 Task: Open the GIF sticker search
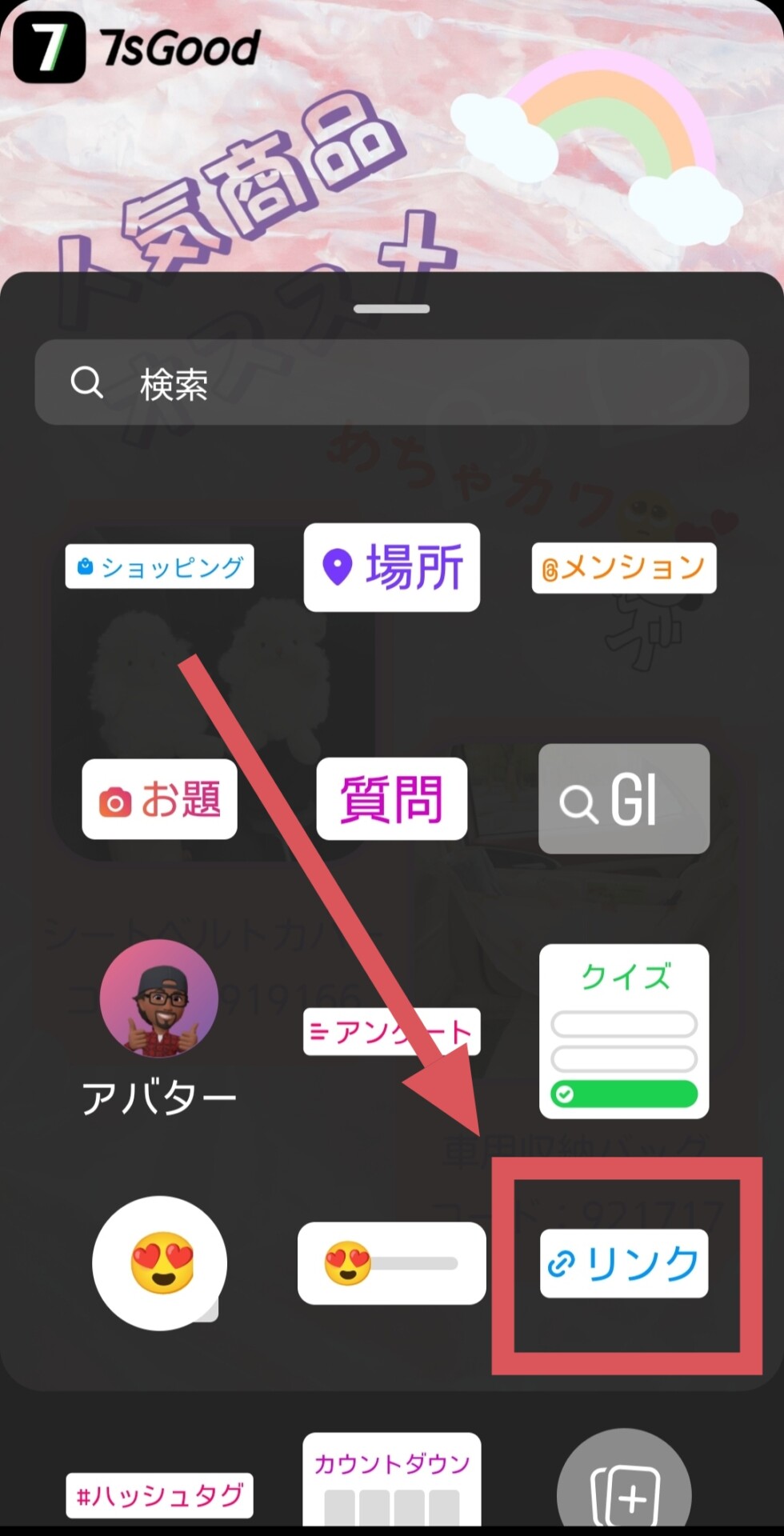click(623, 798)
